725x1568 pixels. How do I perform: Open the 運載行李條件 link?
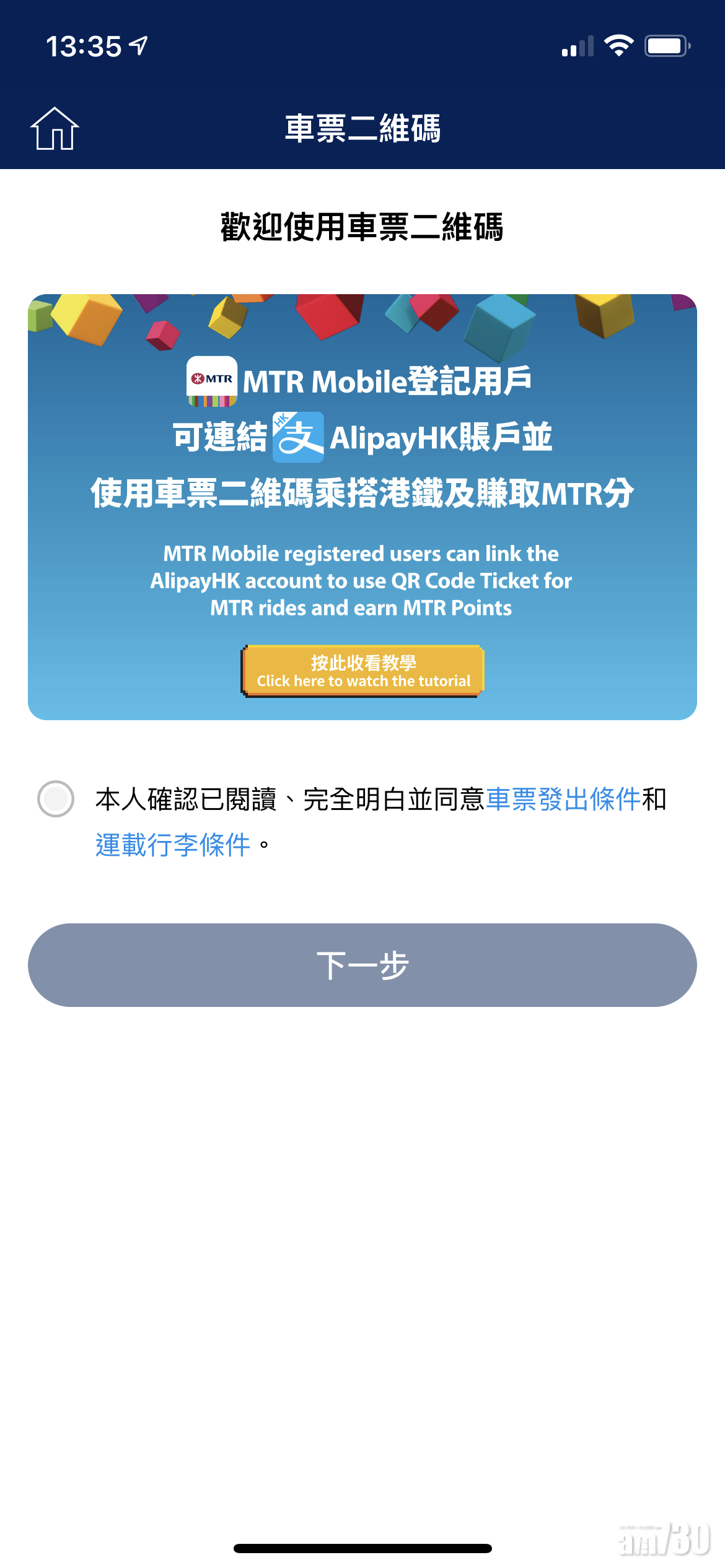pos(173,845)
